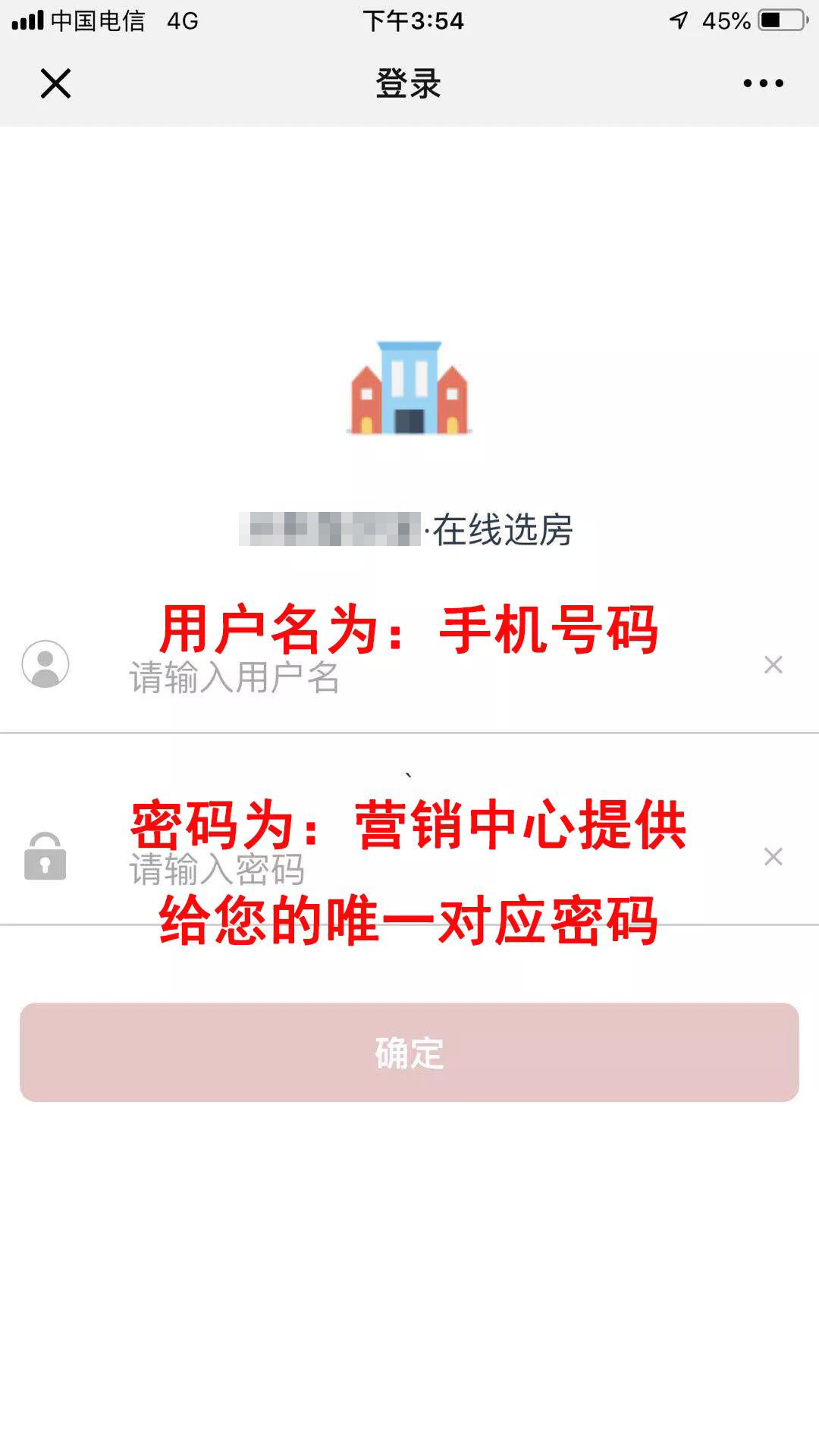Clear the username field
This screenshot has width=819, height=1456.
click(773, 665)
